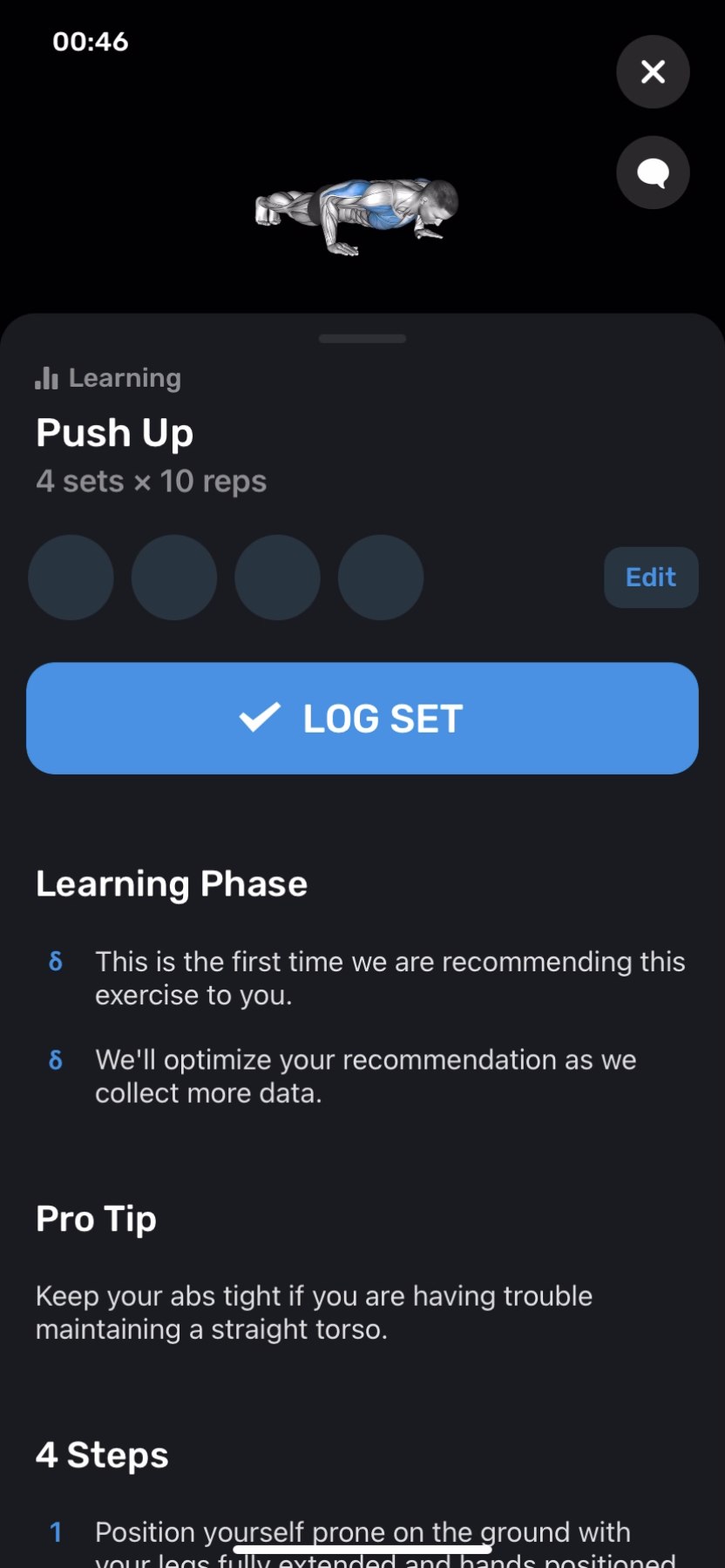Mark the second set circle complete

coord(173,577)
